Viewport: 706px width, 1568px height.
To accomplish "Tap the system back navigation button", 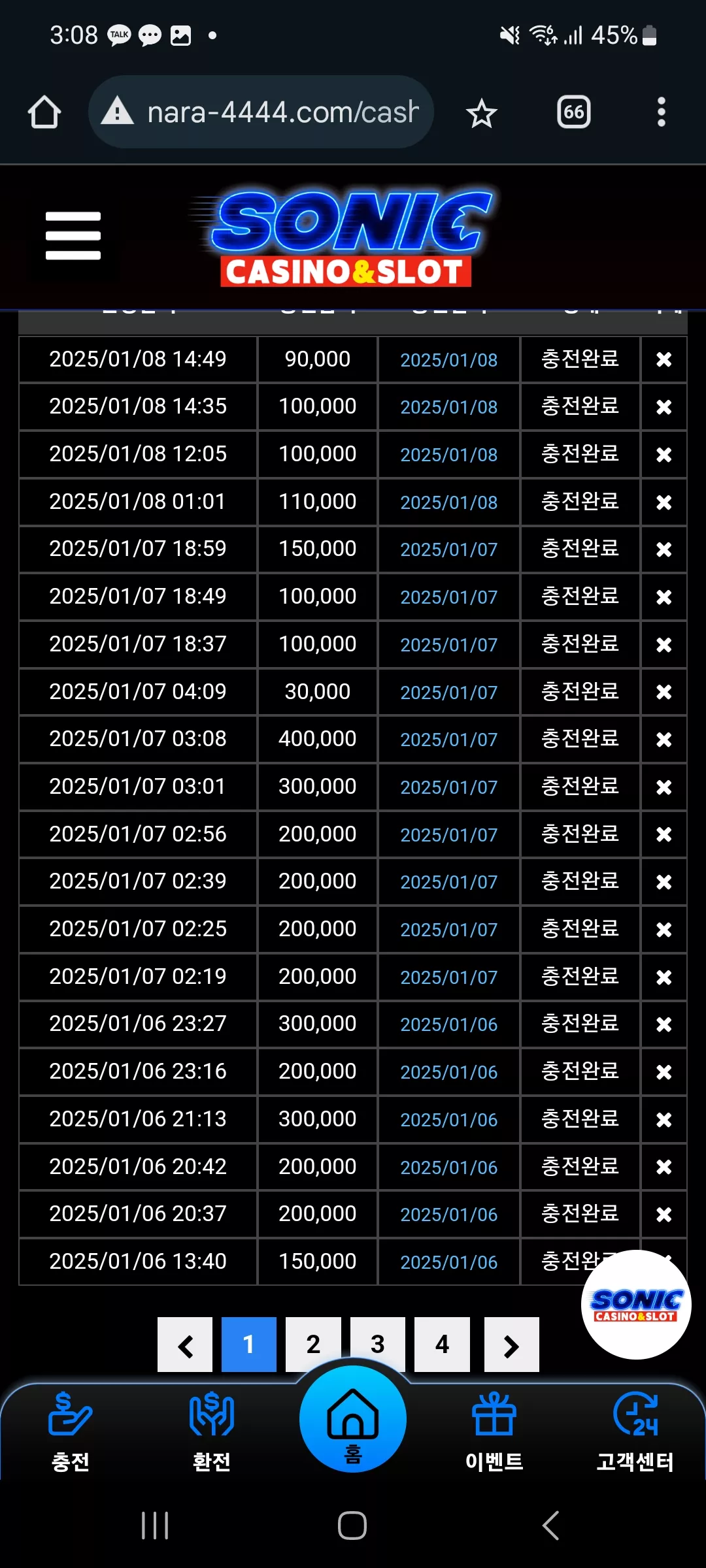I will [550, 1526].
